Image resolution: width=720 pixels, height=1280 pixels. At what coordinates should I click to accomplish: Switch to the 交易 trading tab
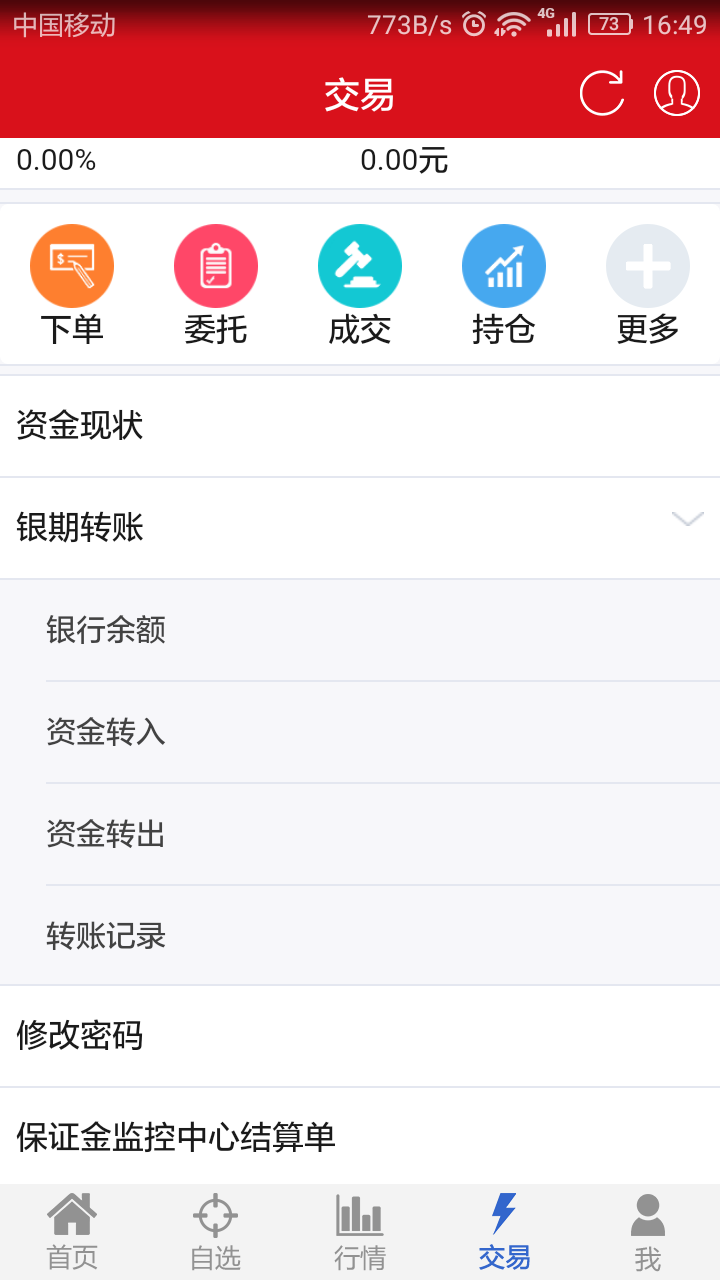(504, 1230)
